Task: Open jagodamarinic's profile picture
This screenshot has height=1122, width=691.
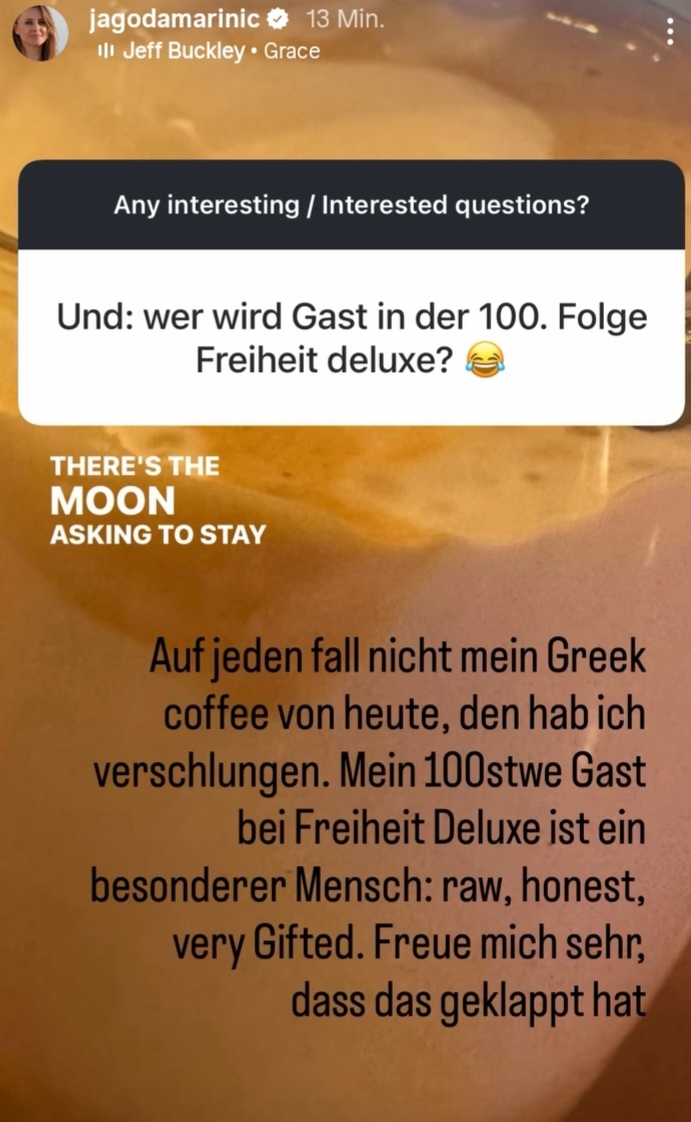Action: point(40,33)
